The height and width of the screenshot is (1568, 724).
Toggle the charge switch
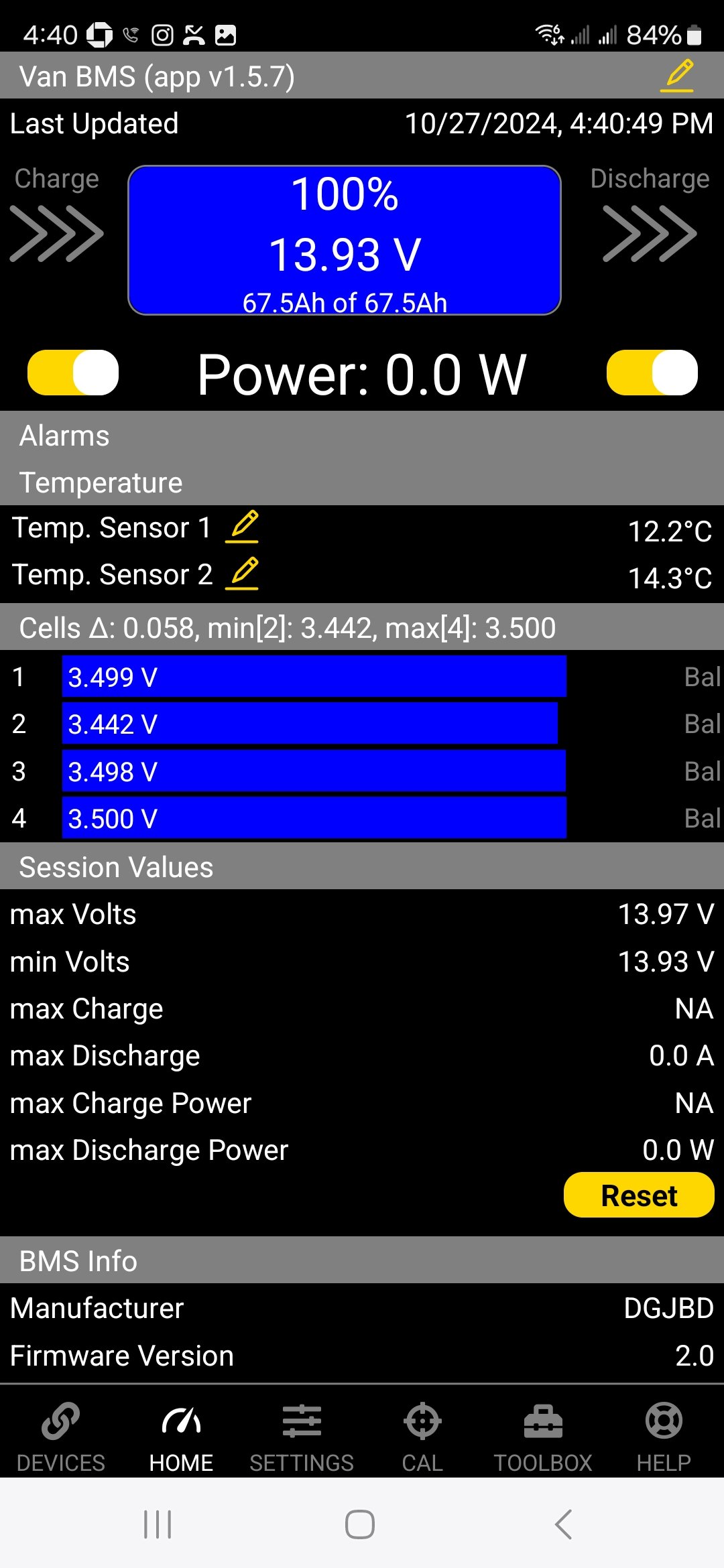73,373
